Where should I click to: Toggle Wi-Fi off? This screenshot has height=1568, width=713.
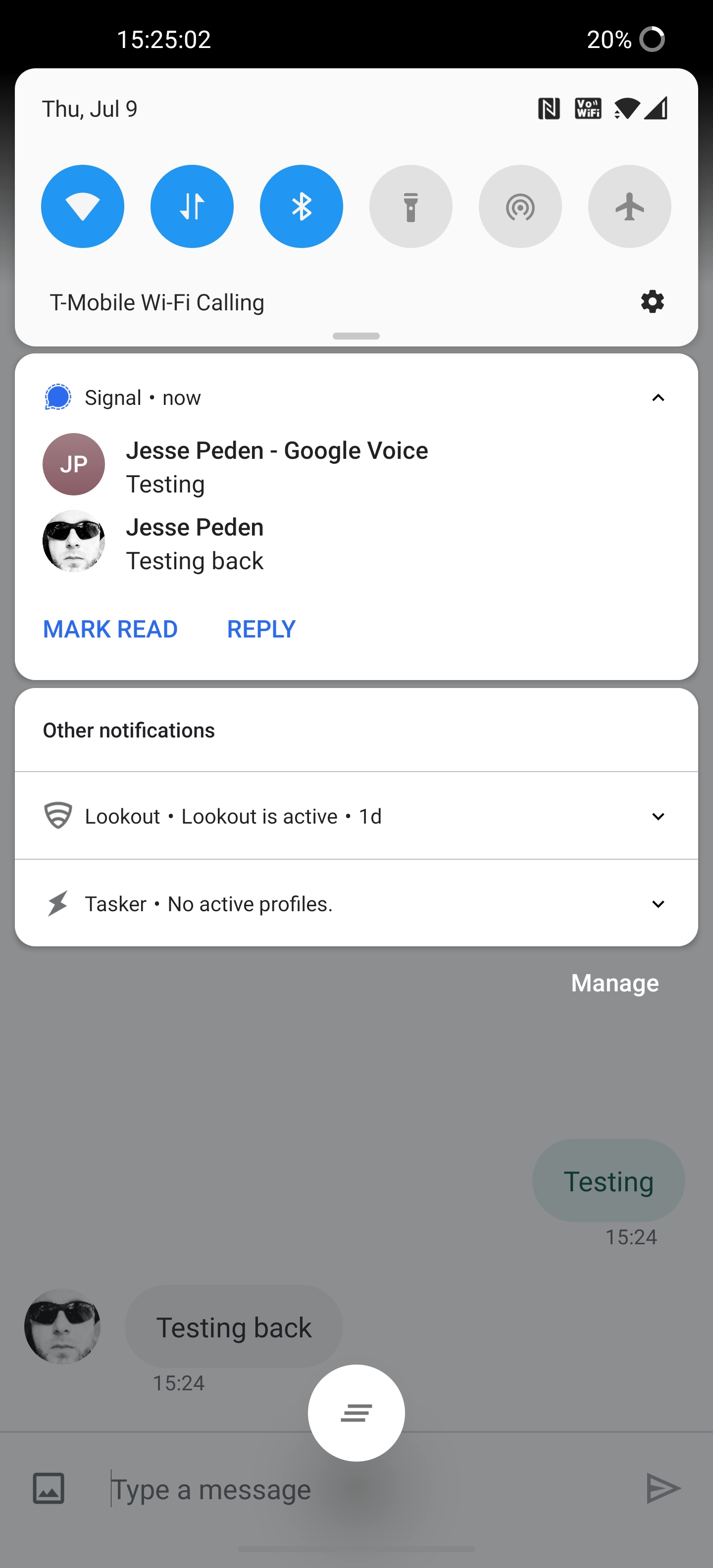[82, 206]
